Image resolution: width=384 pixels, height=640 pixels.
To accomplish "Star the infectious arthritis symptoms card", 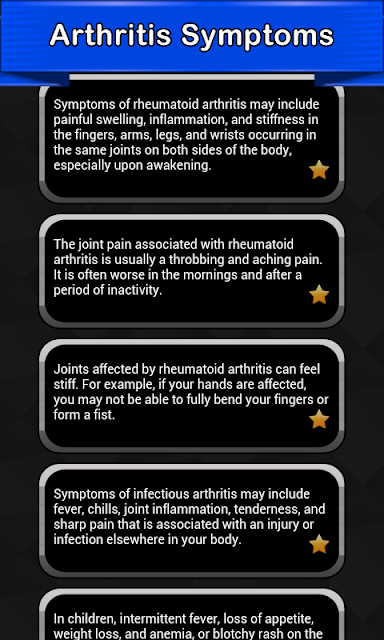I will coord(319,544).
